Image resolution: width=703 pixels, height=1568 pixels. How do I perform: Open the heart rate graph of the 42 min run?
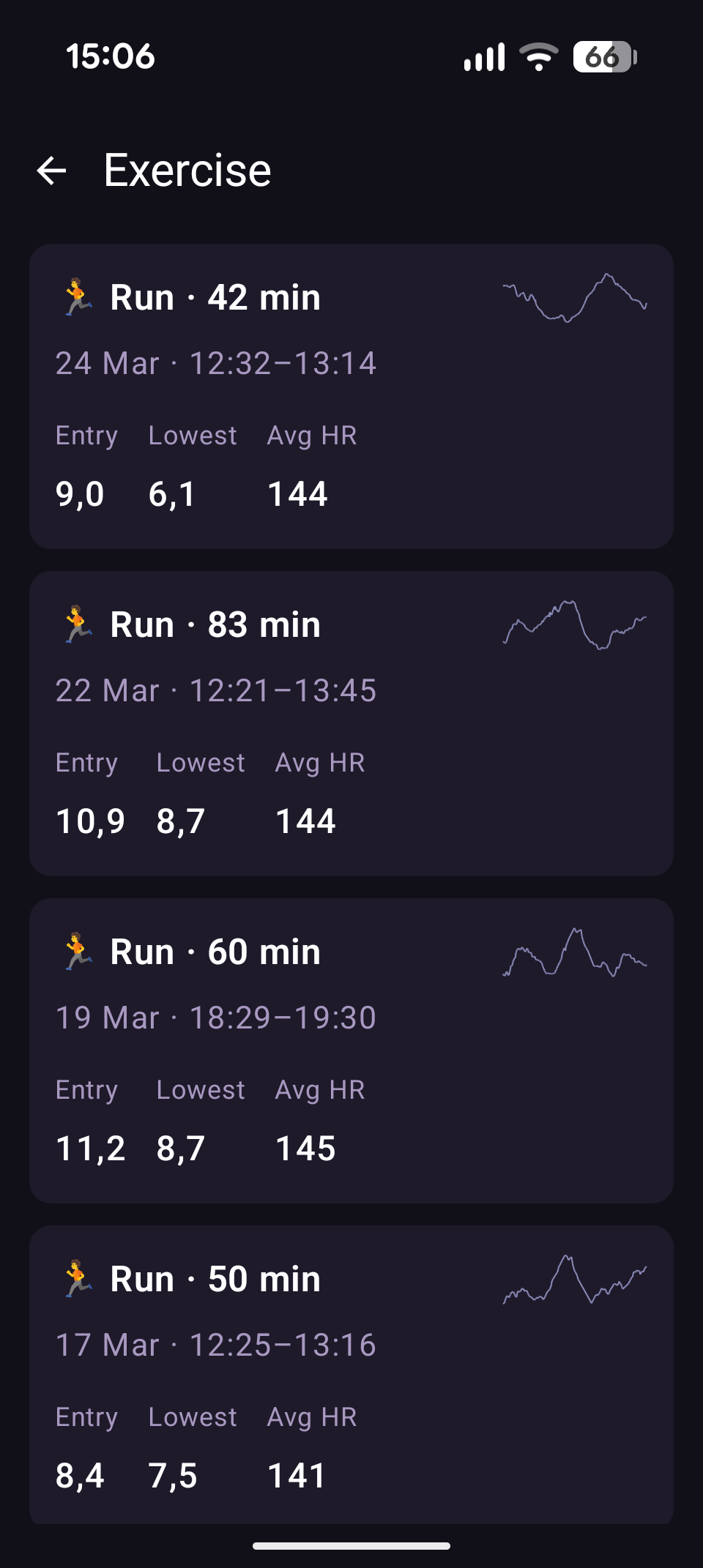coord(577,297)
